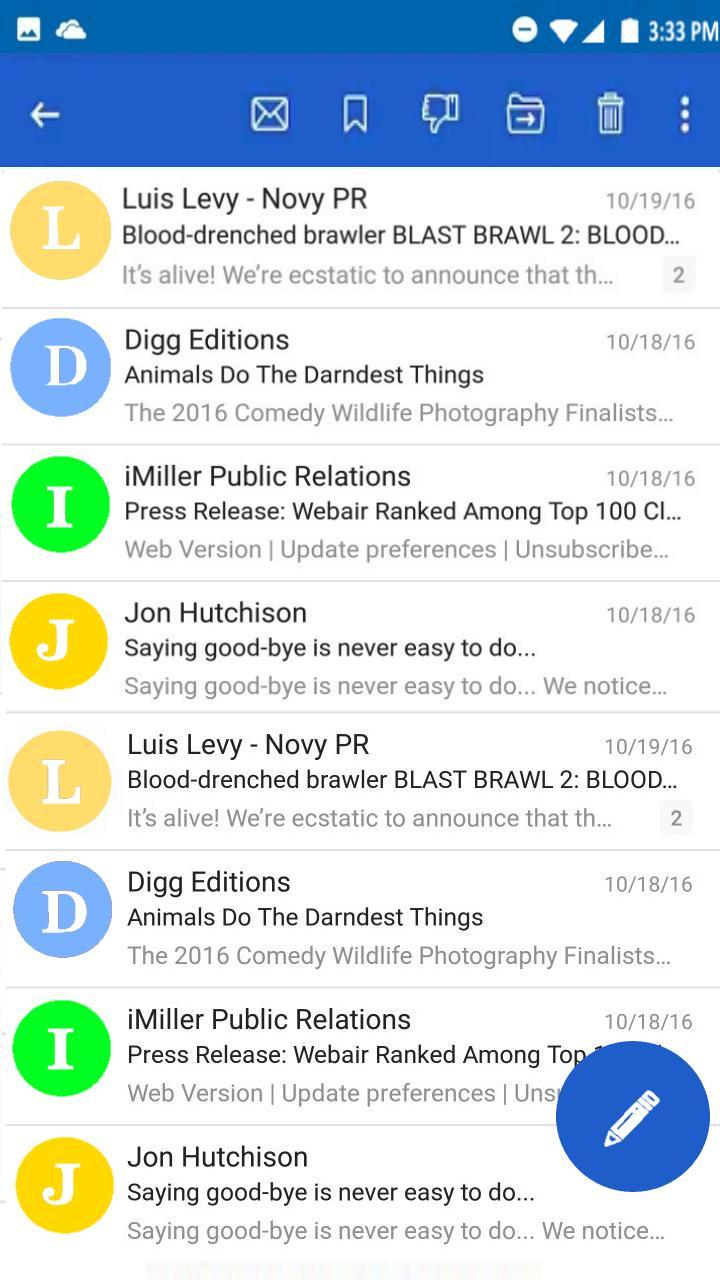Mark as spam with thumbs-down icon
The width and height of the screenshot is (720, 1280).
(440, 113)
